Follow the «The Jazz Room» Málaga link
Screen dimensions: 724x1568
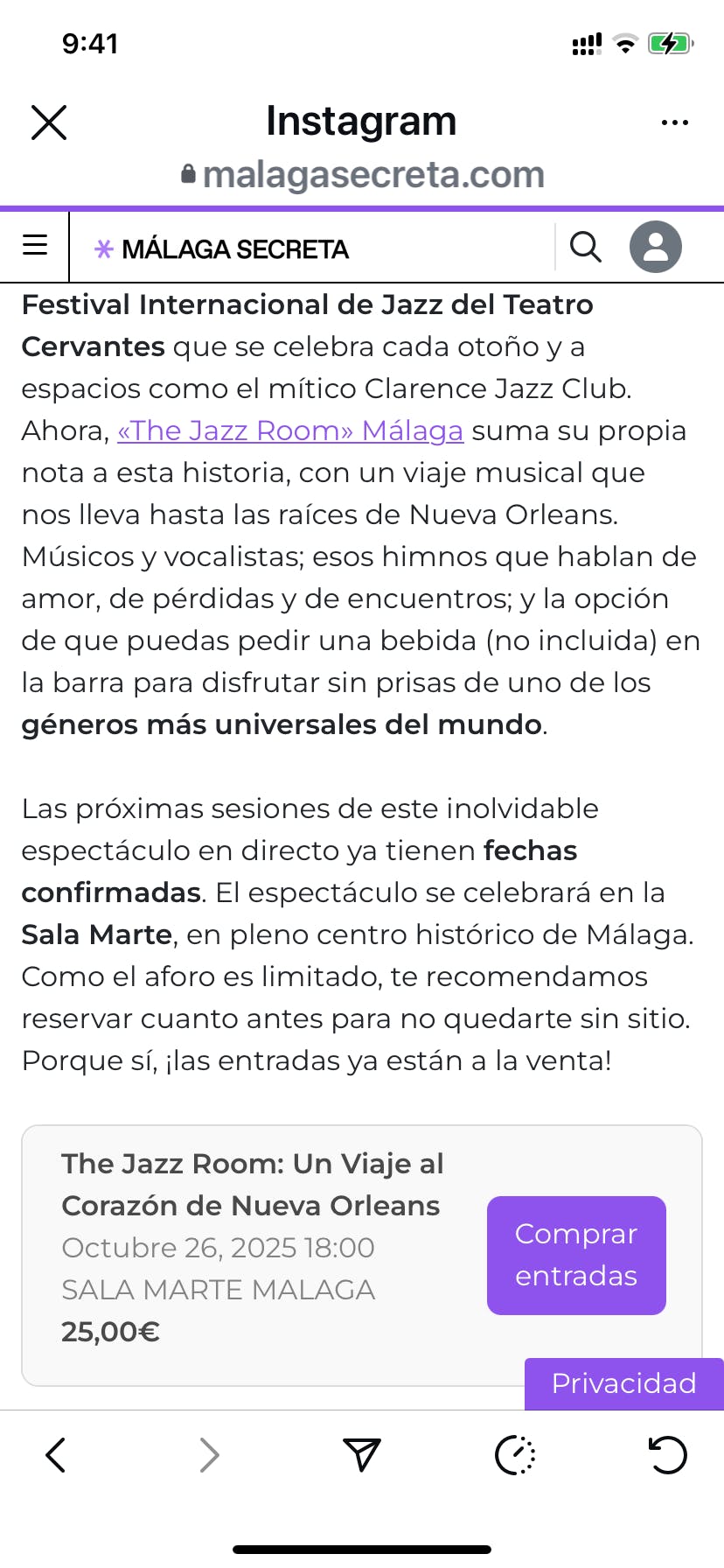click(290, 430)
